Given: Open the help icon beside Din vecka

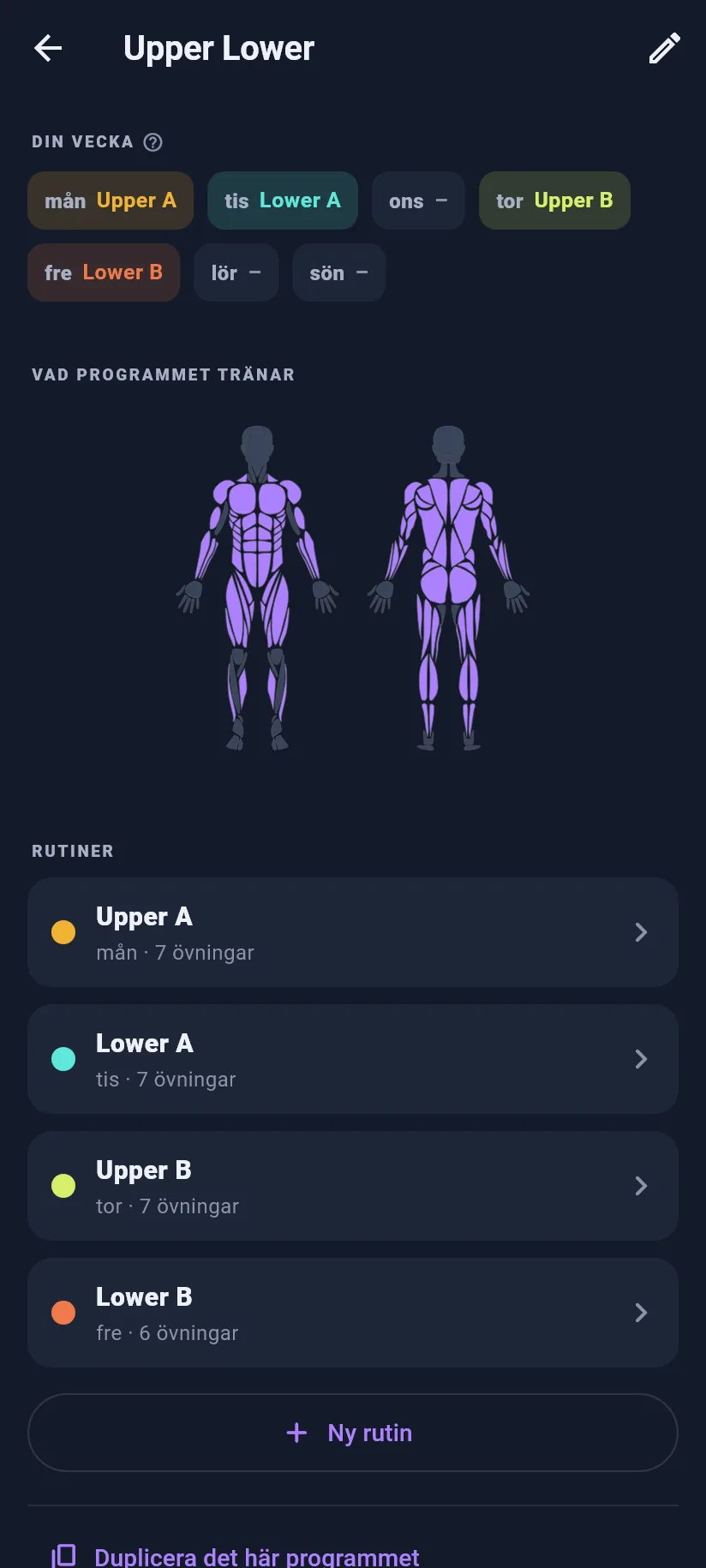Looking at the screenshot, I should [153, 142].
